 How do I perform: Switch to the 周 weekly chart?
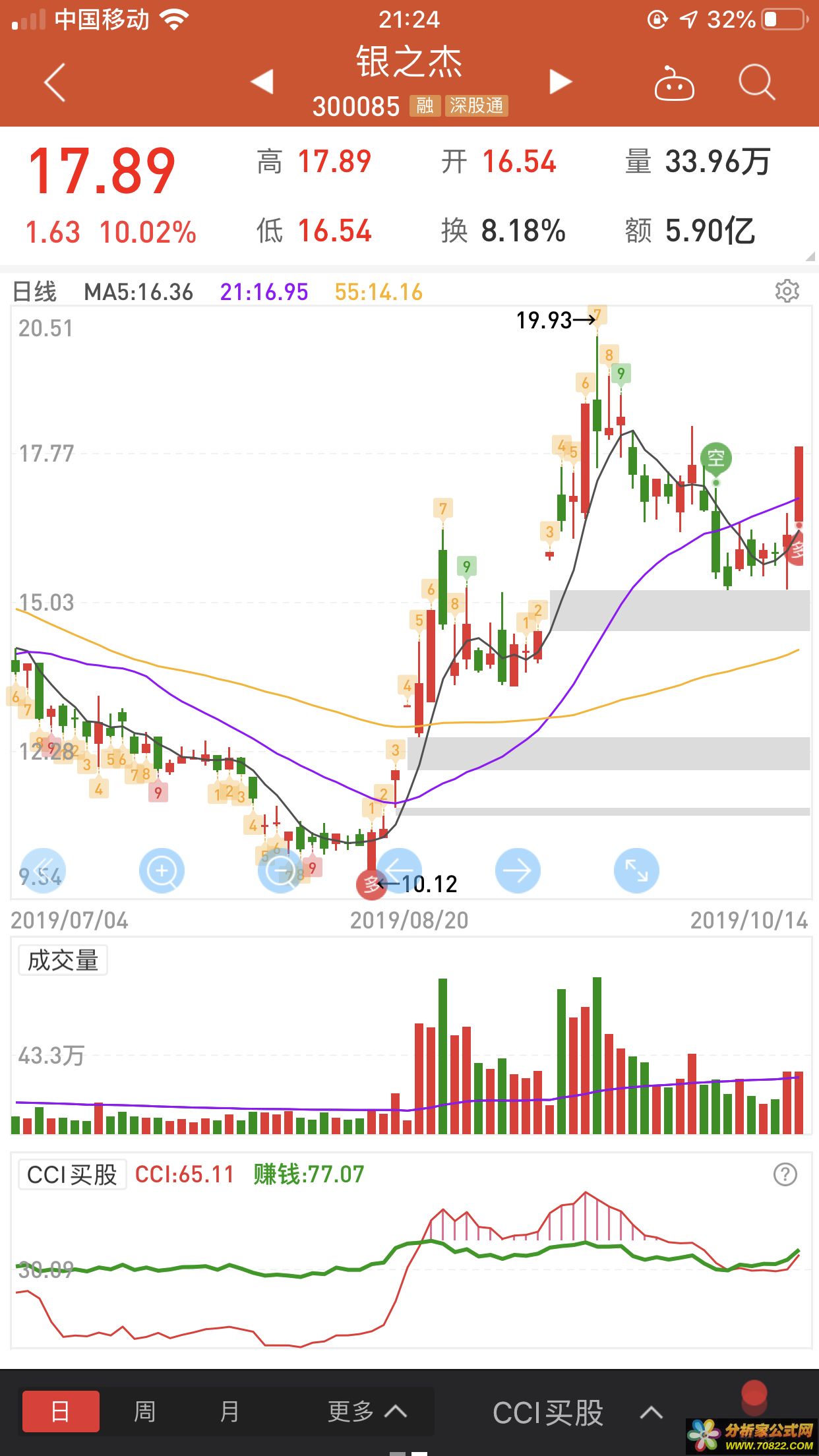(x=145, y=1411)
